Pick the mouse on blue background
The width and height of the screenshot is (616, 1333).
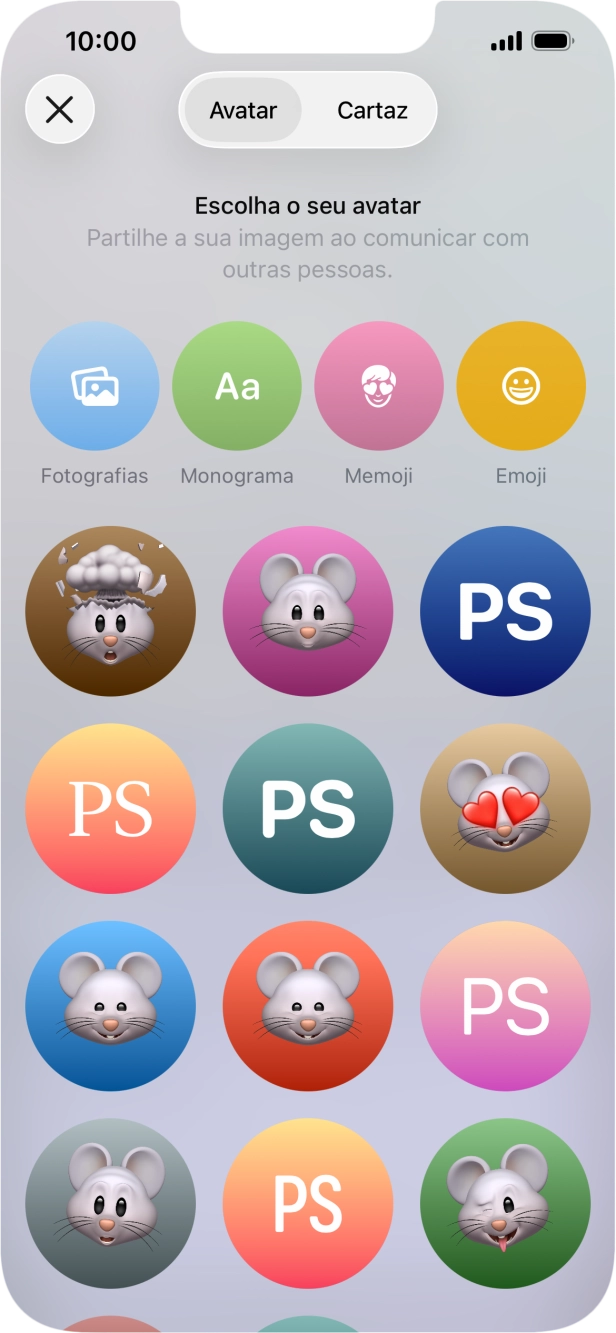click(110, 1005)
